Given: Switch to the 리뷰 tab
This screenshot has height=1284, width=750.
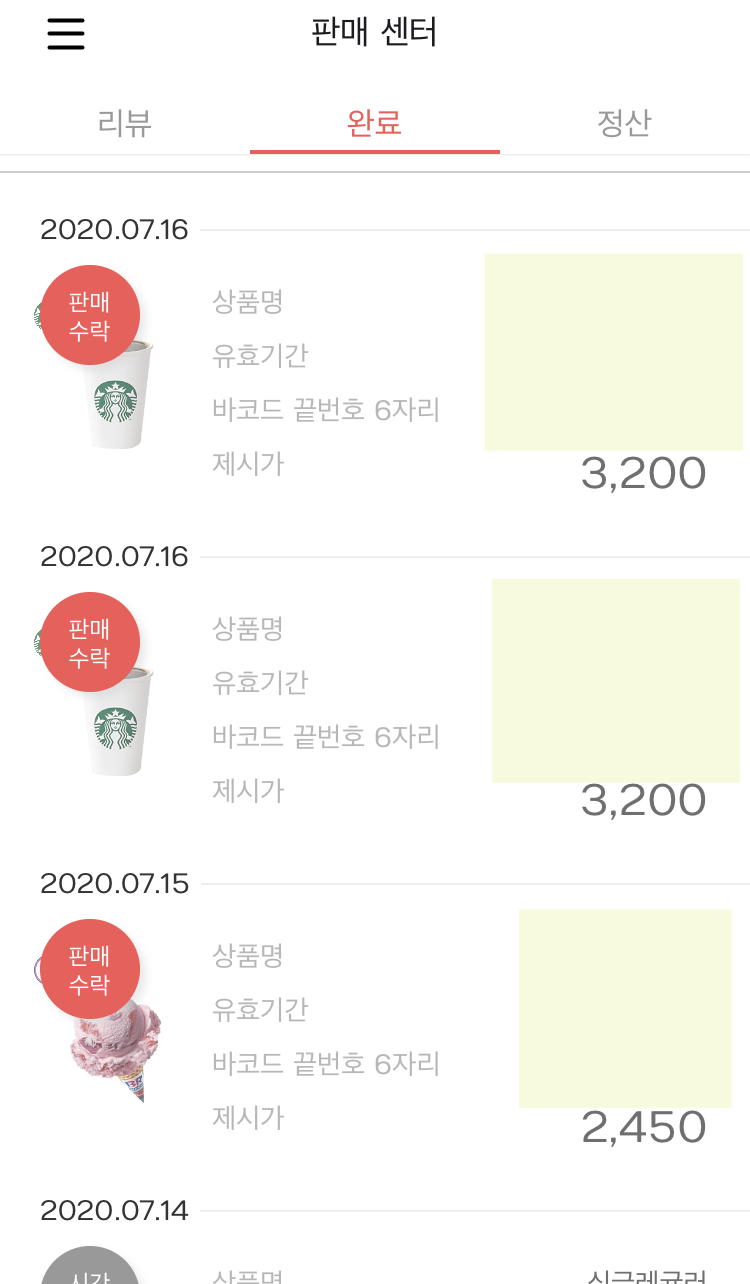Looking at the screenshot, I should click(x=125, y=123).
